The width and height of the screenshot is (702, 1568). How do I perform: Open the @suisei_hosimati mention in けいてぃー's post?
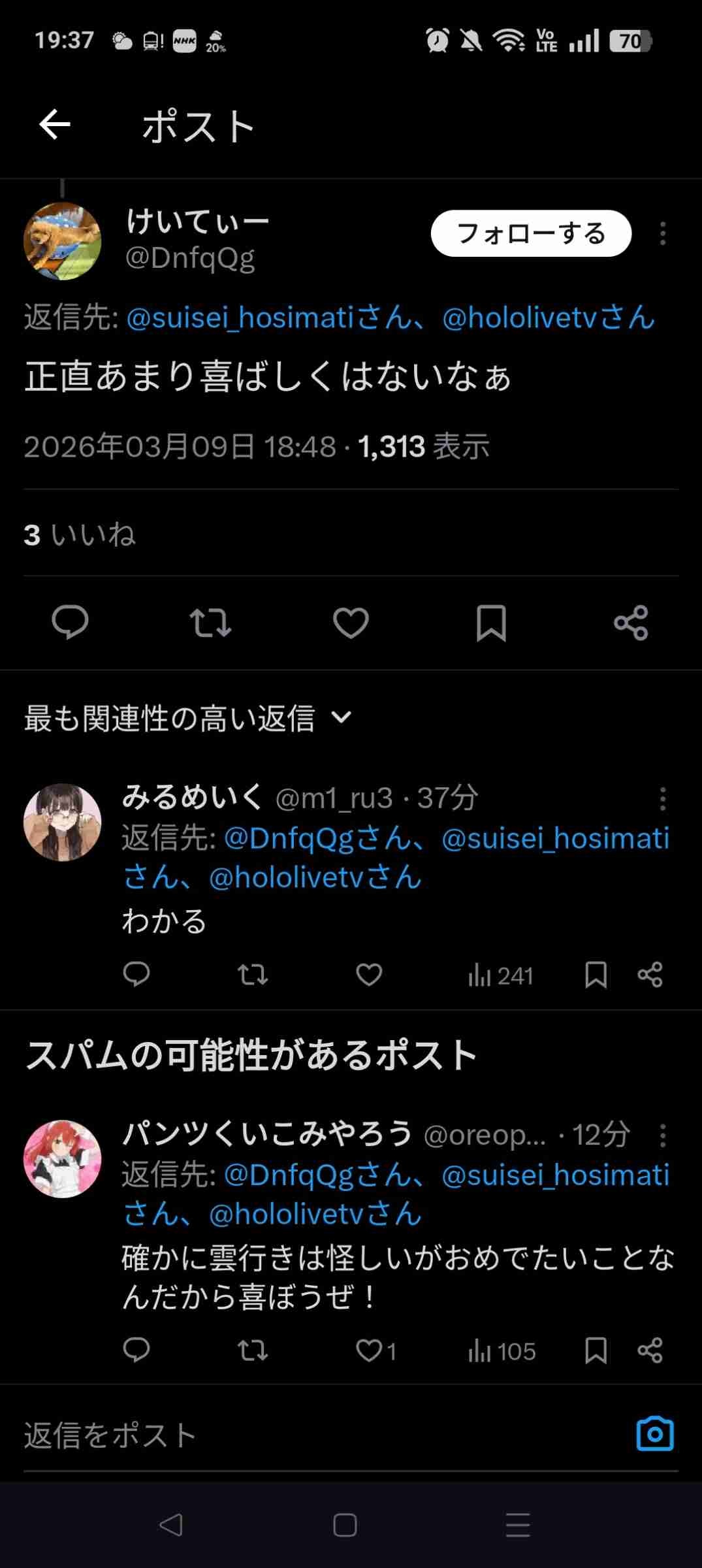tap(240, 318)
